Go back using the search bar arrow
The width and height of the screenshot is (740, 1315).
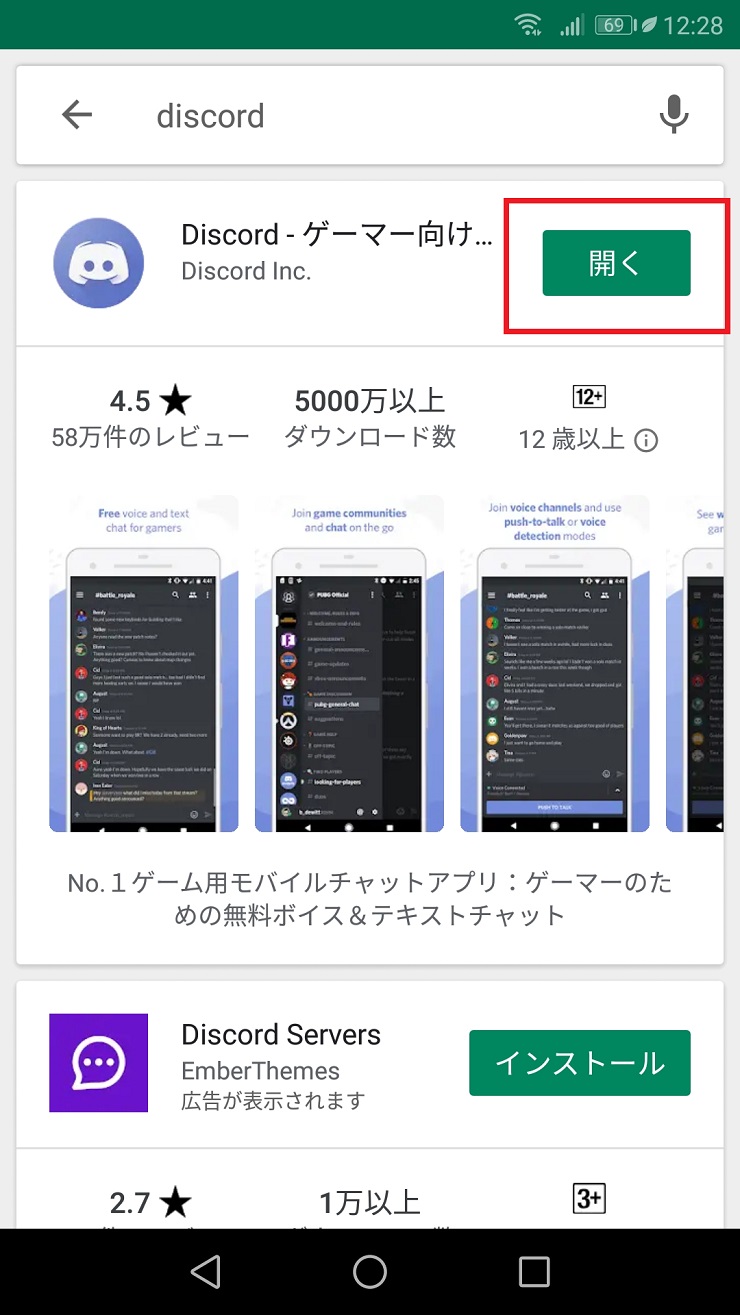77,116
